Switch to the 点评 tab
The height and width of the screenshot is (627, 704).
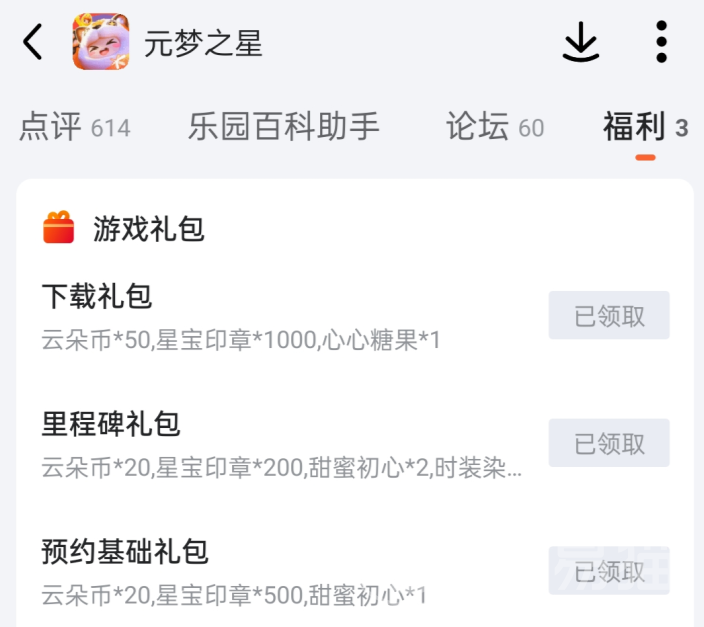[74, 127]
